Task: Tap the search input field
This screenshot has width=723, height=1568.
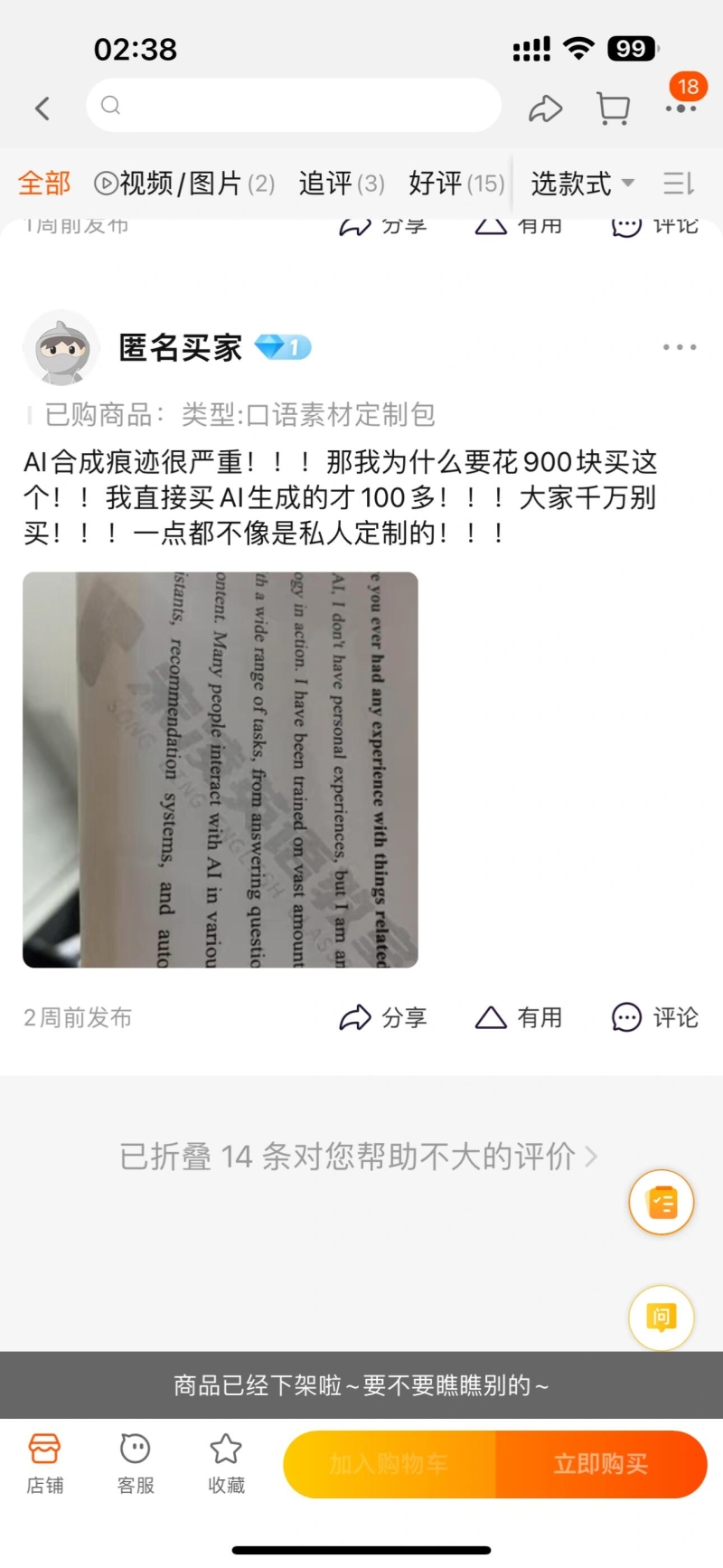Action: (x=294, y=106)
